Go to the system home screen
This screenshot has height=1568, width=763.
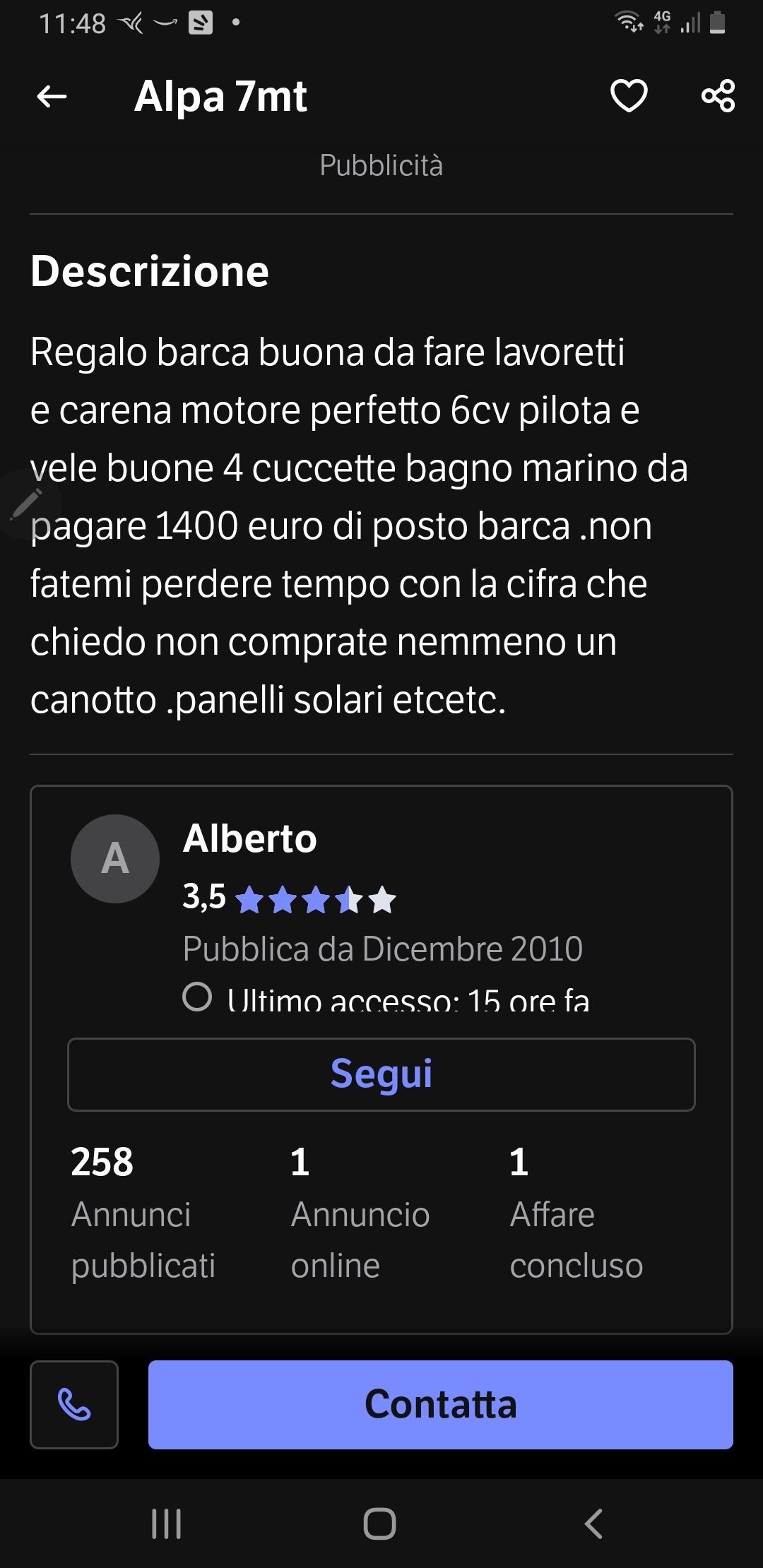coord(380,1524)
